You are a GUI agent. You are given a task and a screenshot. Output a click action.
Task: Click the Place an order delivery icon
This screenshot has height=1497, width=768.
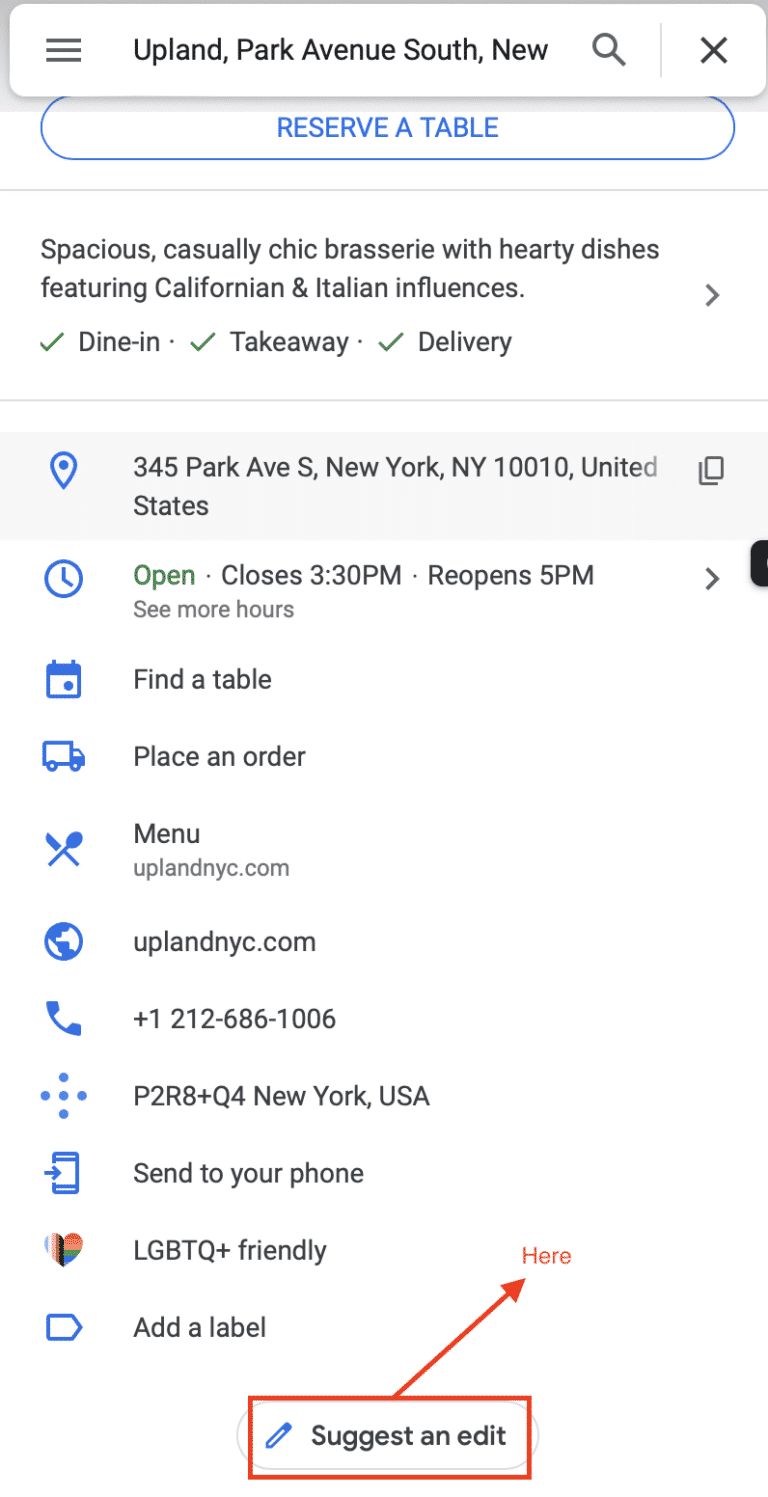[63, 757]
